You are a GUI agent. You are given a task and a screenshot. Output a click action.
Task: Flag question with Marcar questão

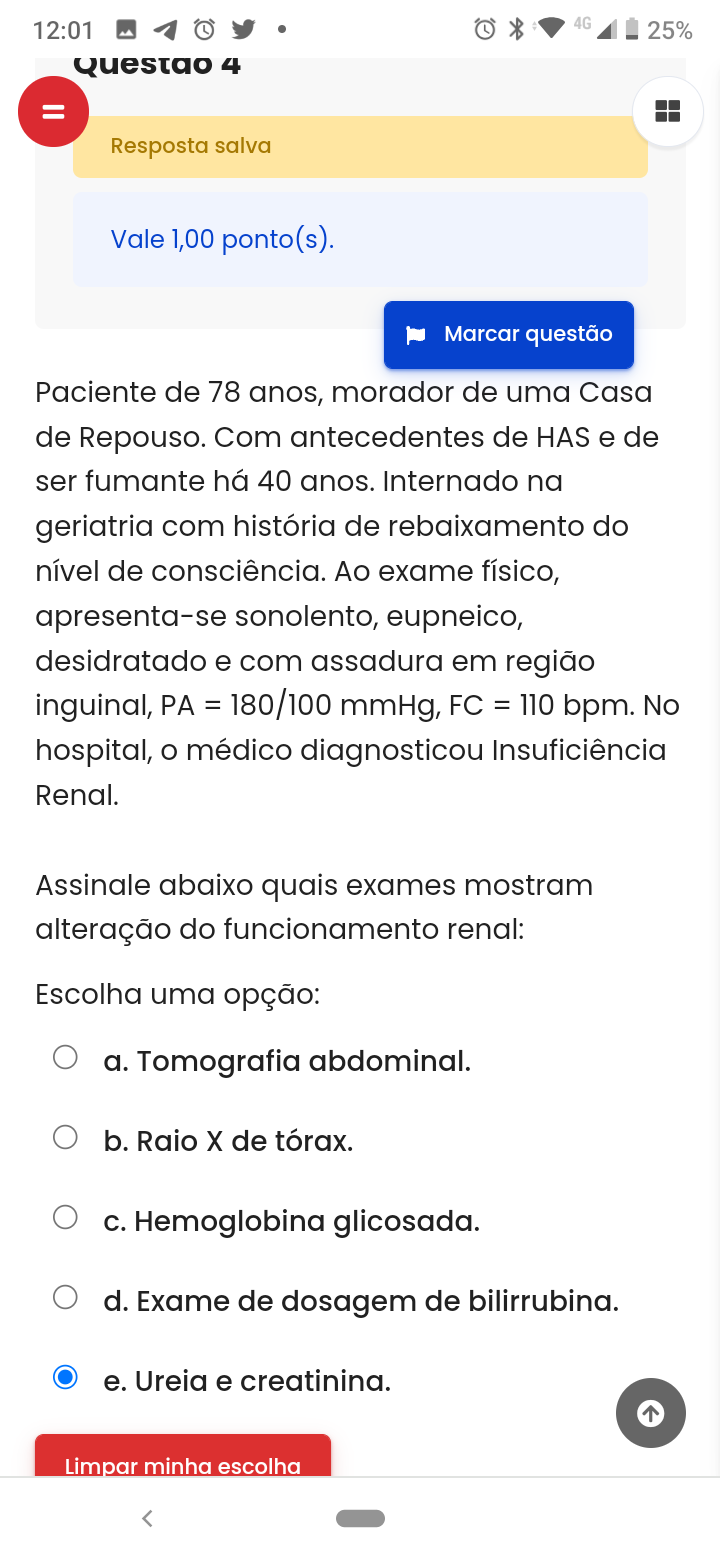509,334
